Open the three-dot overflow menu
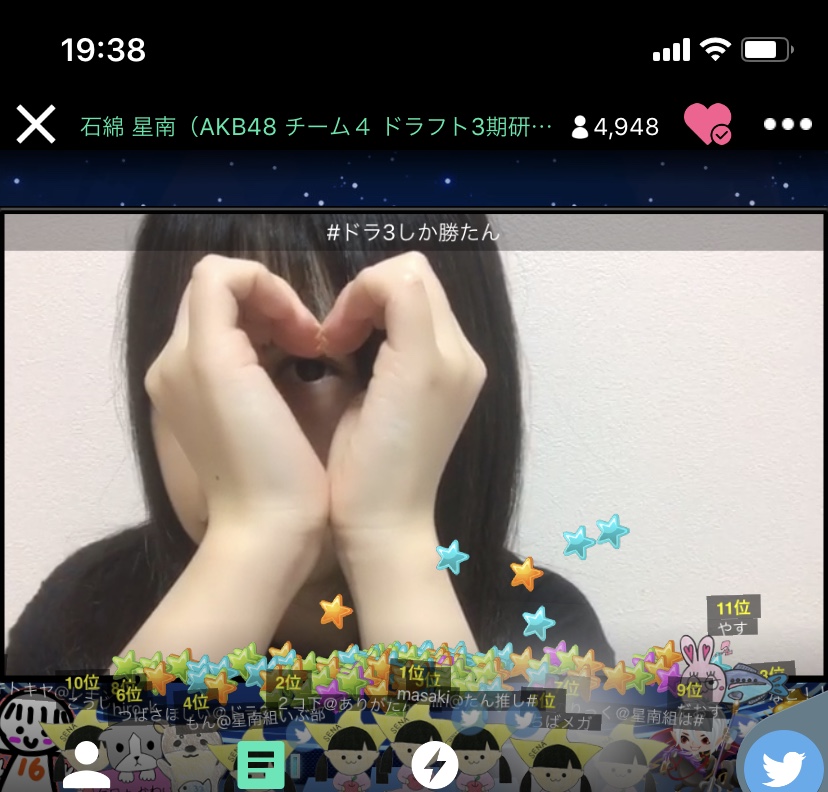 click(787, 125)
